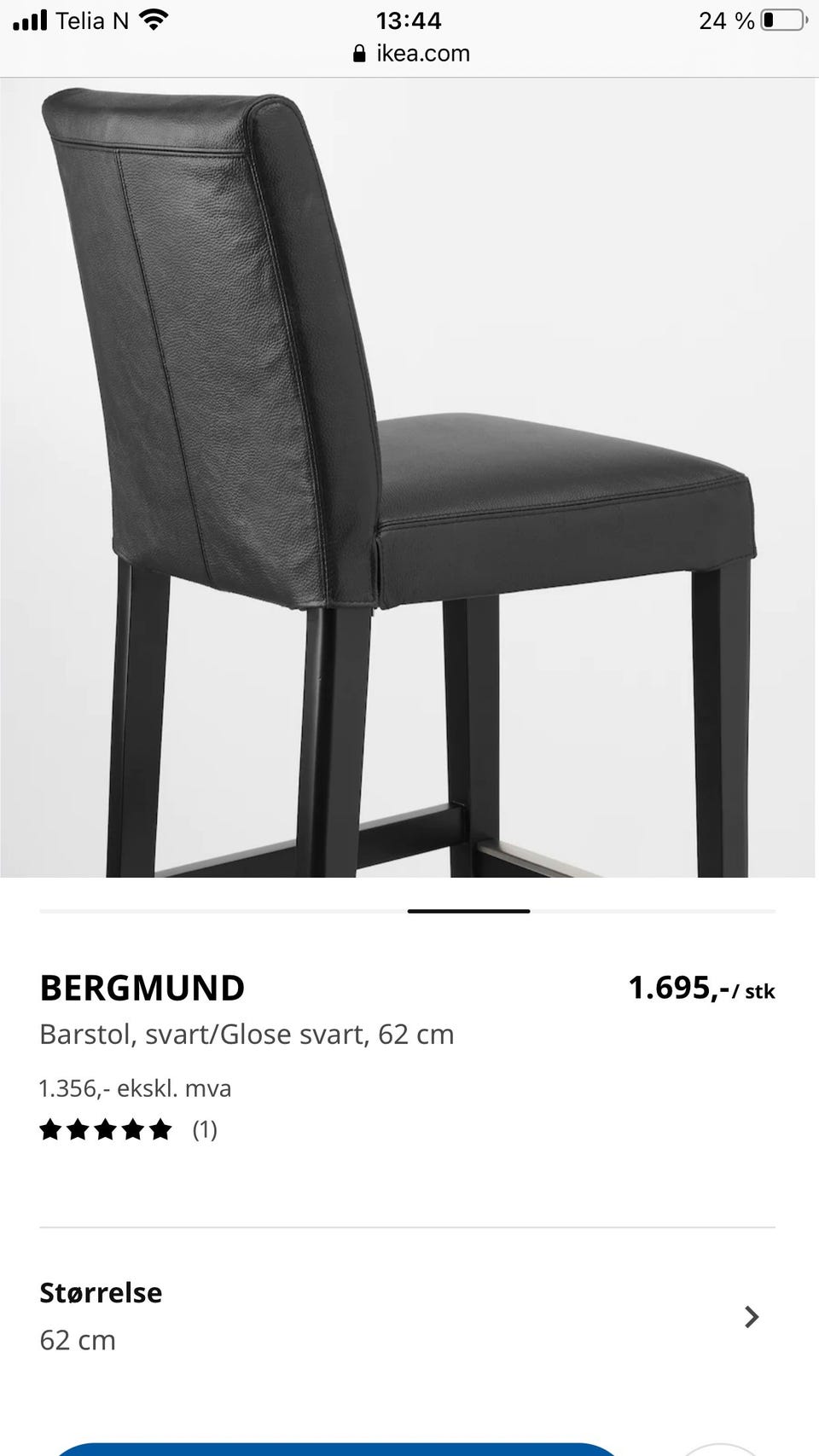
Task: Tap the cellular signal strength icon
Action: point(32,18)
